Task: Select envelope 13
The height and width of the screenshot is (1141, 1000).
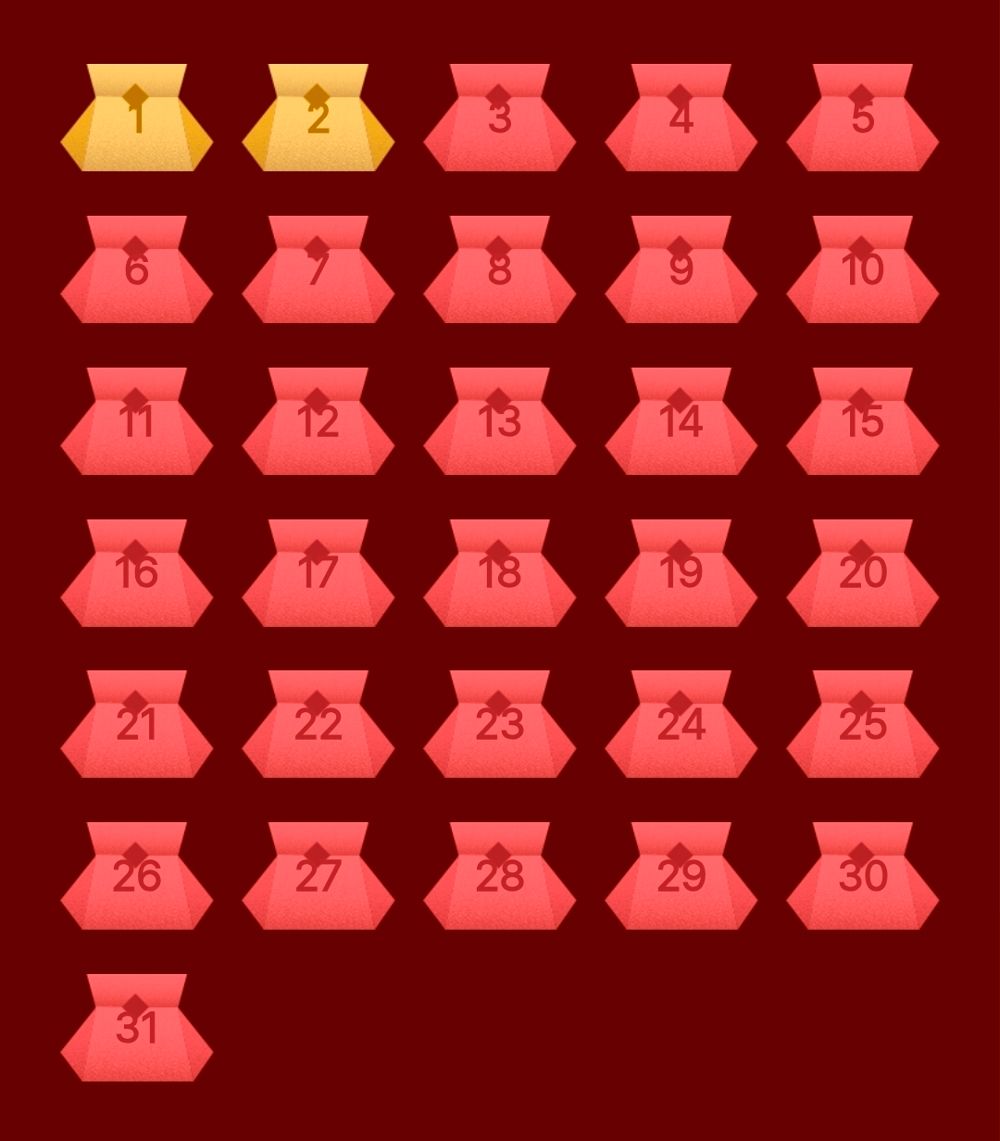Action: click(x=499, y=424)
